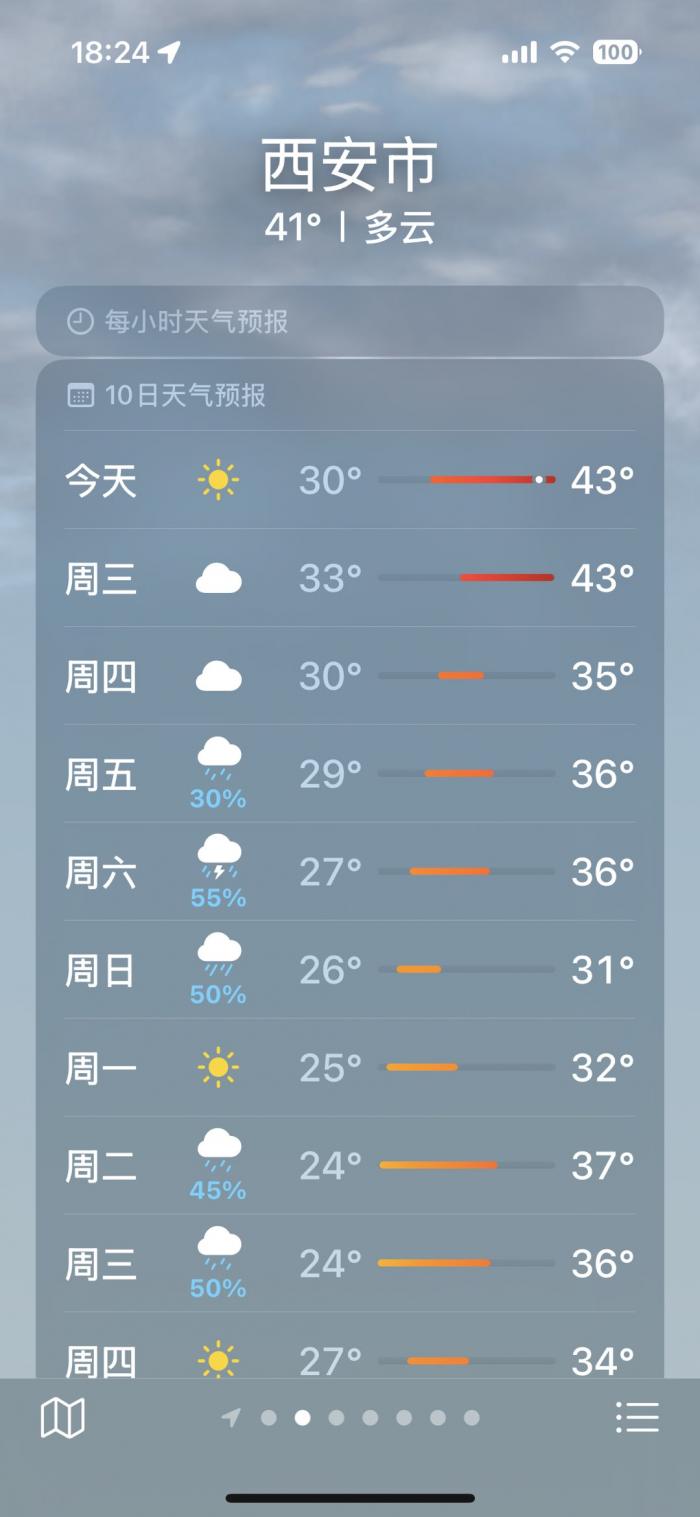The width and height of the screenshot is (700, 1517).
Task: Open the hourly forecast card 每小时天气预报
Action: (x=349, y=321)
